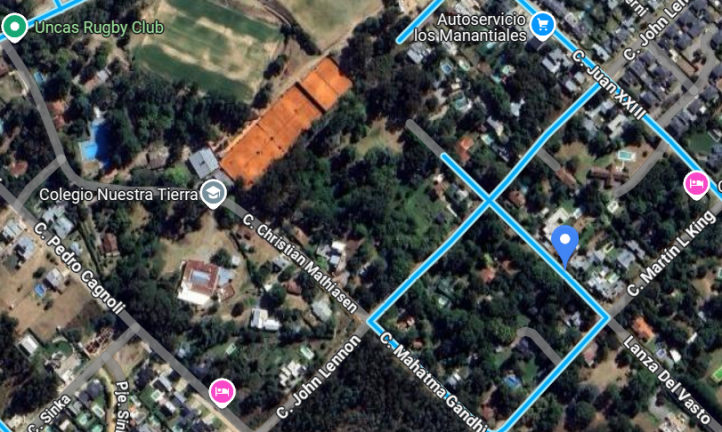
Task: Open the hotel marker near C. Martin L King
Action: 696,184
